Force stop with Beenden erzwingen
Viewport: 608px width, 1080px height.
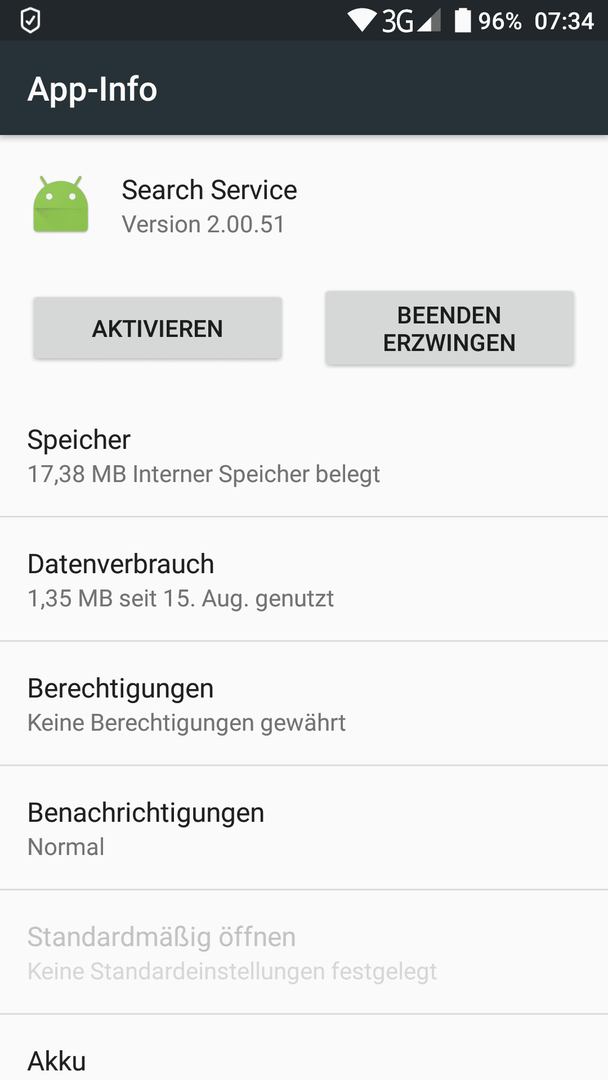[x=450, y=329]
